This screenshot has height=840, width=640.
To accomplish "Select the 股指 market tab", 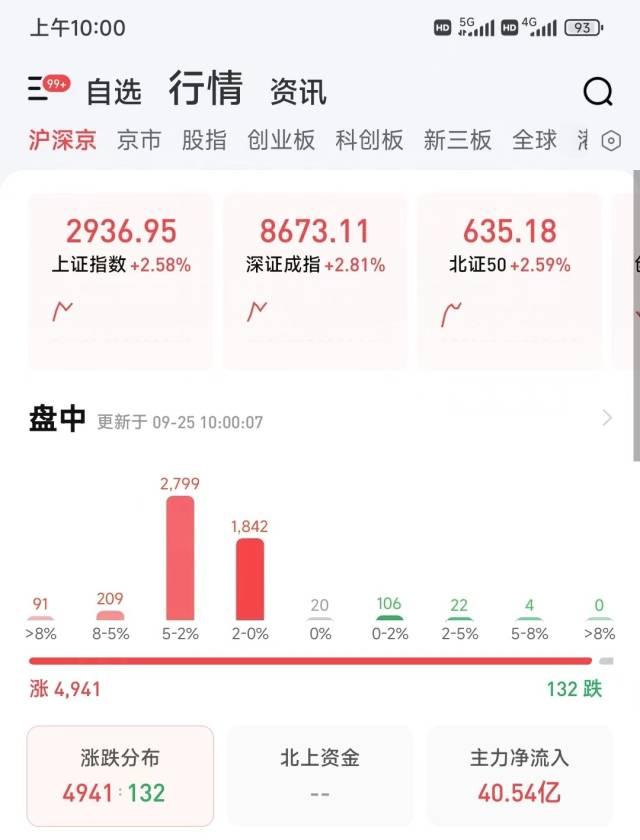I will (x=204, y=141).
